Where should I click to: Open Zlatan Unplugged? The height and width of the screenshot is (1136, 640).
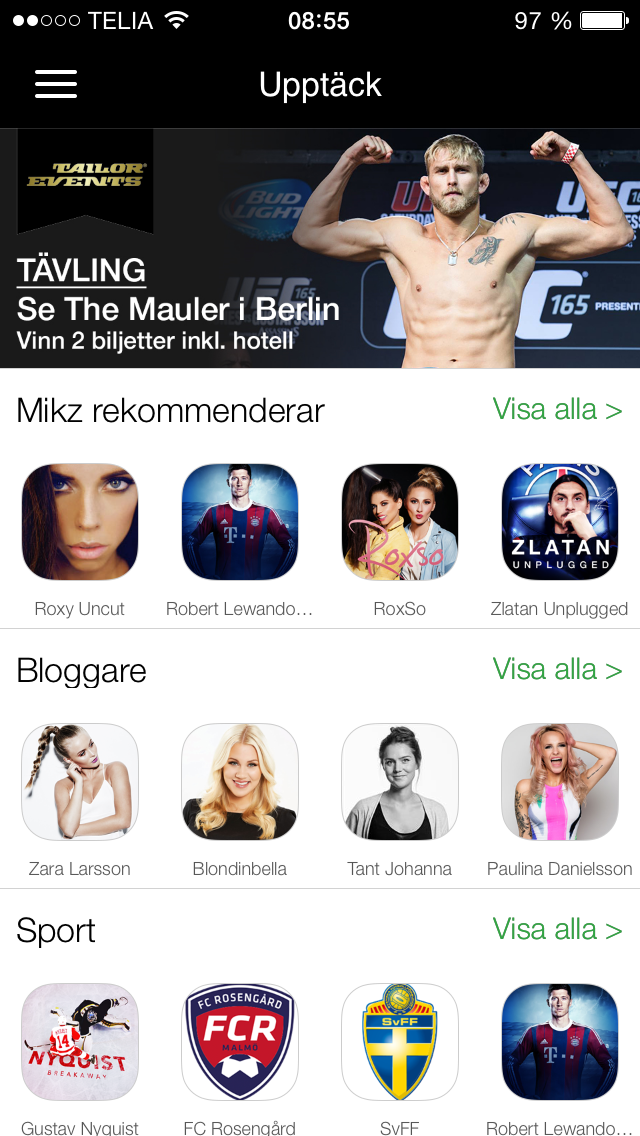tap(560, 522)
